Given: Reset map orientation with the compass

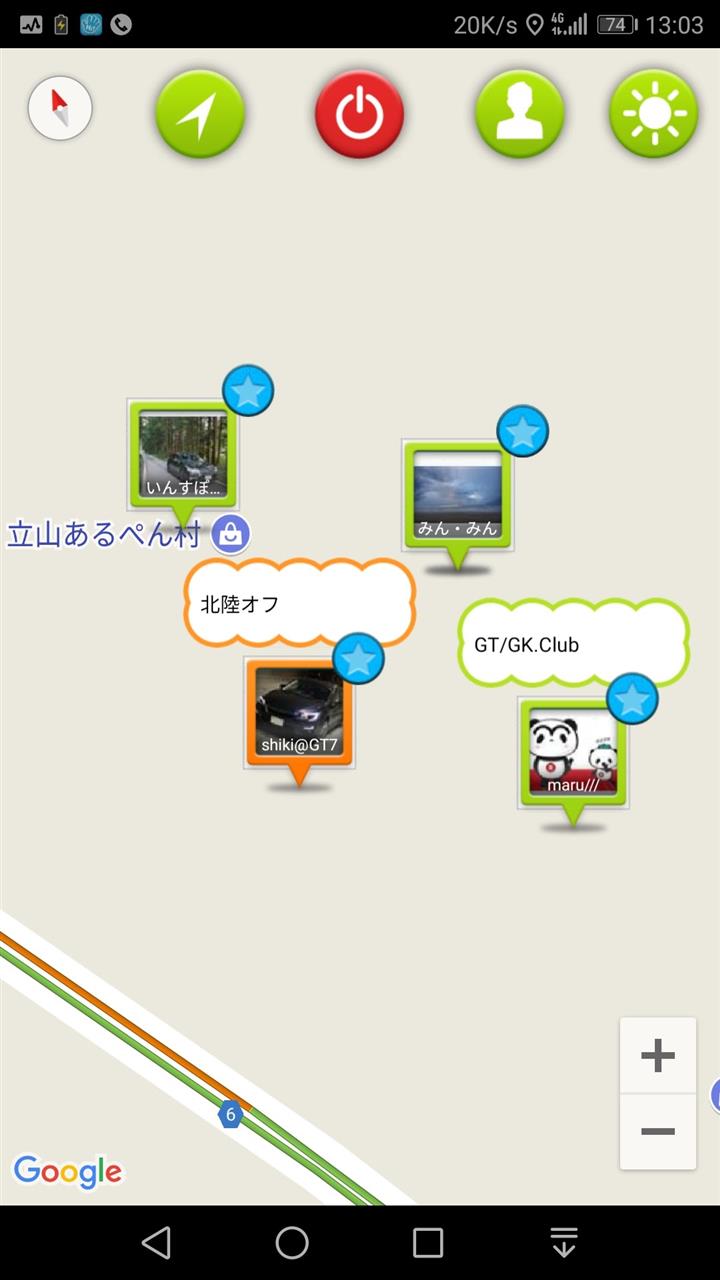Looking at the screenshot, I should [x=60, y=108].
